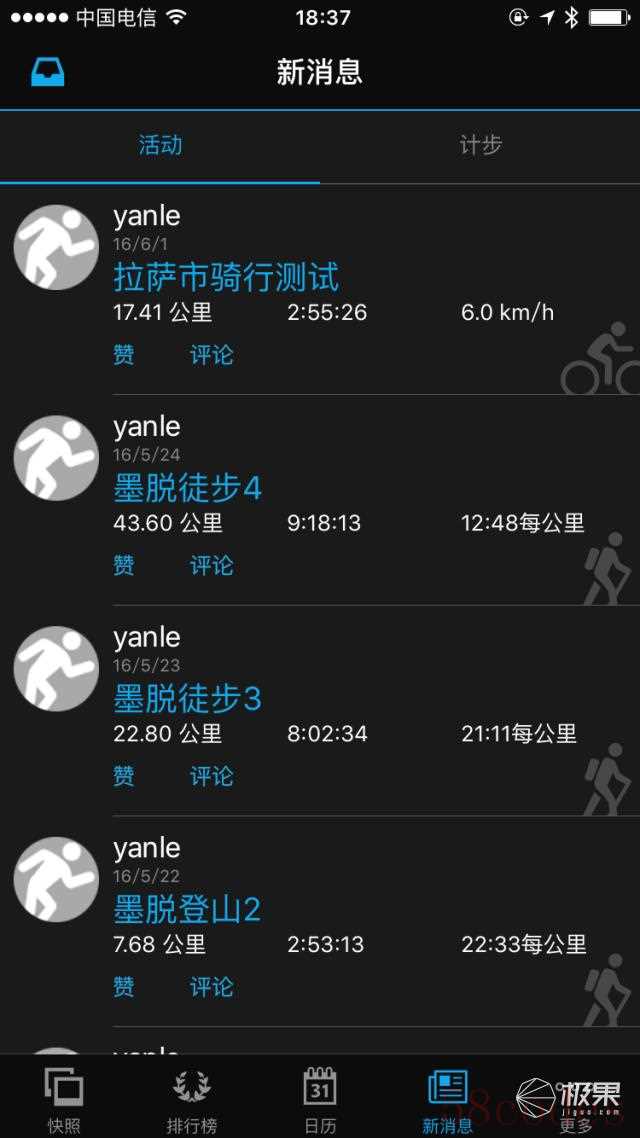View yanle's avatar on the 16/6/1 post
The width and height of the screenshot is (640, 1138).
point(56,247)
